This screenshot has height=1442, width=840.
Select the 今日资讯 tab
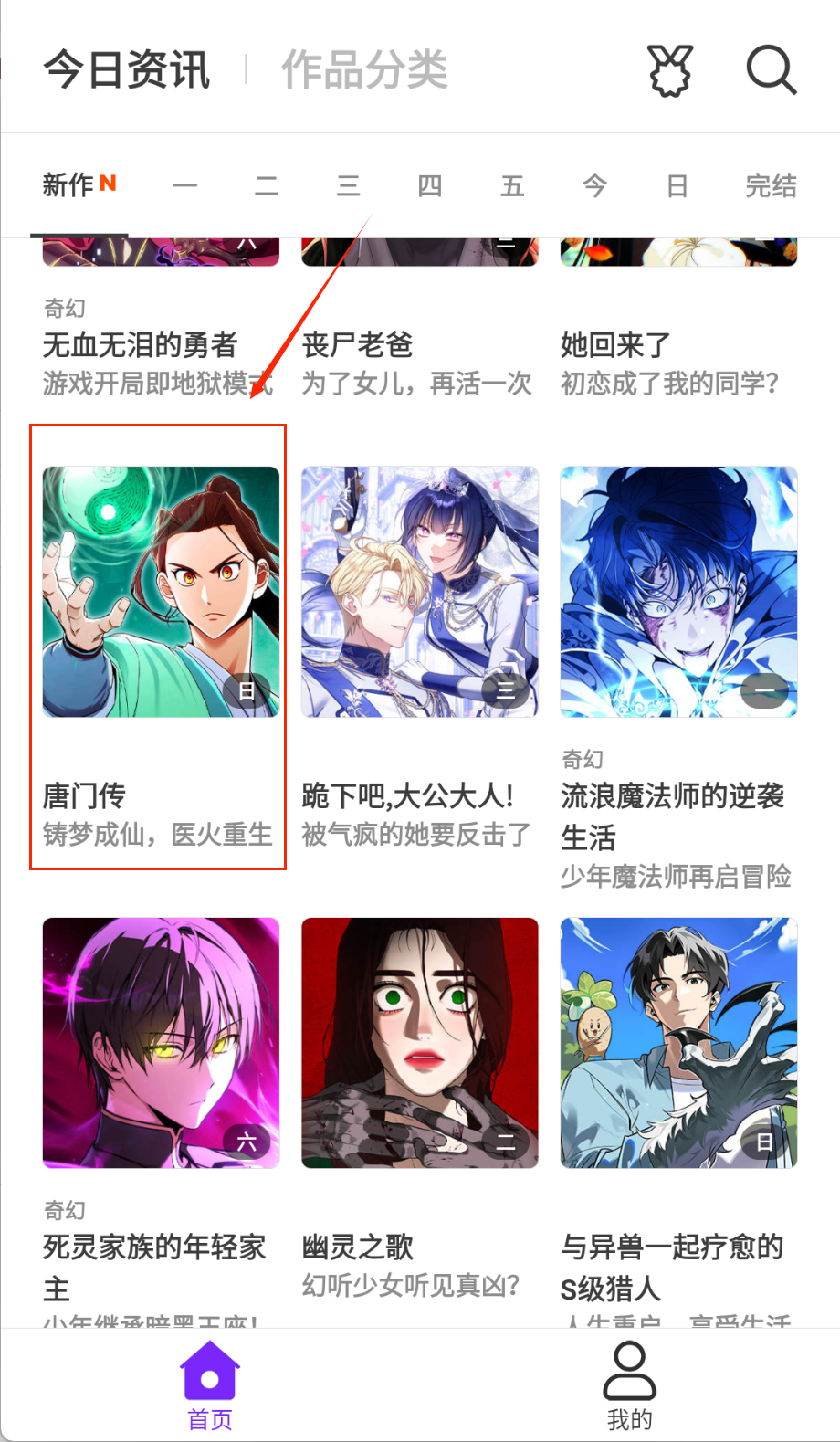(126, 68)
